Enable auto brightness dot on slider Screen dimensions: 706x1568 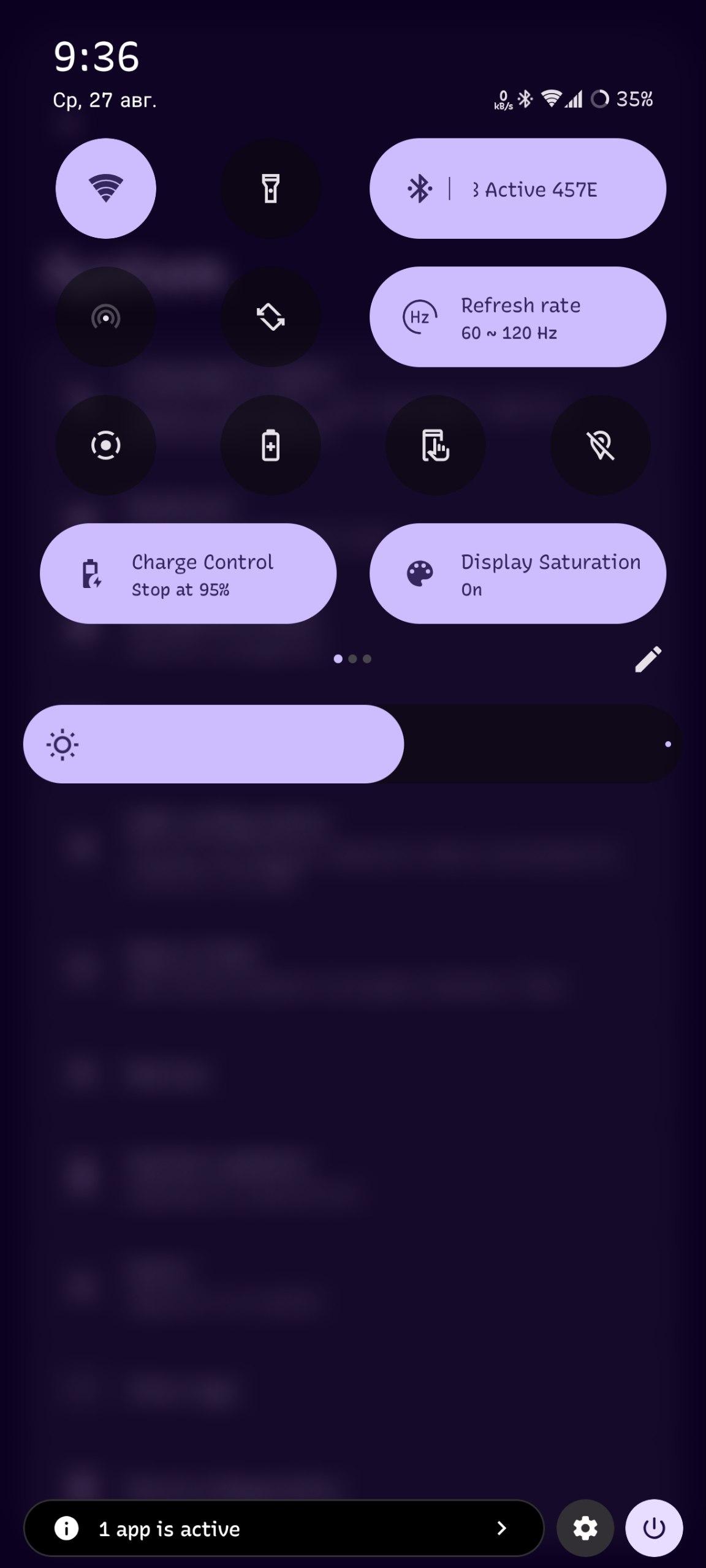[x=668, y=744]
